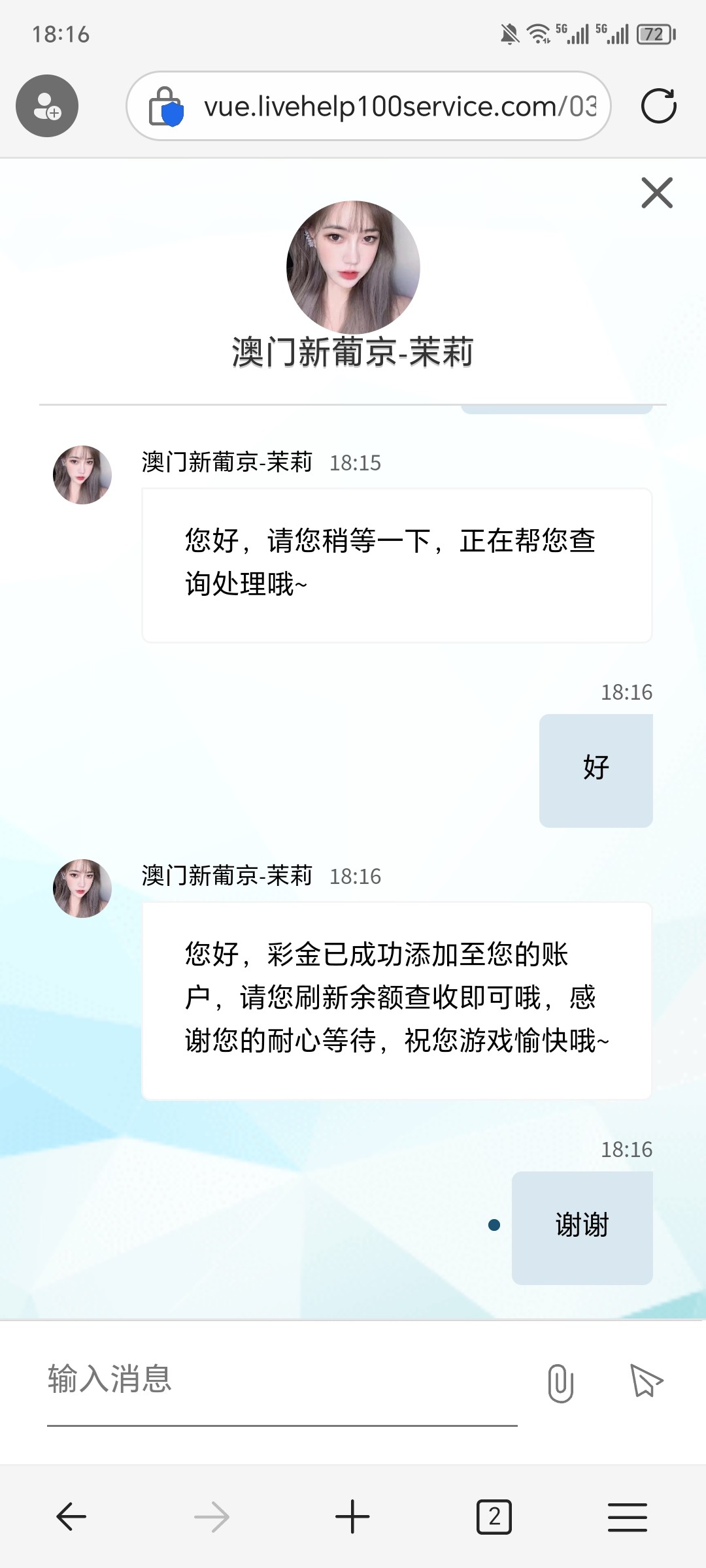Tap the 输入消息 message input field
The height and width of the screenshot is (1568, 706).
click(281, 1380)
